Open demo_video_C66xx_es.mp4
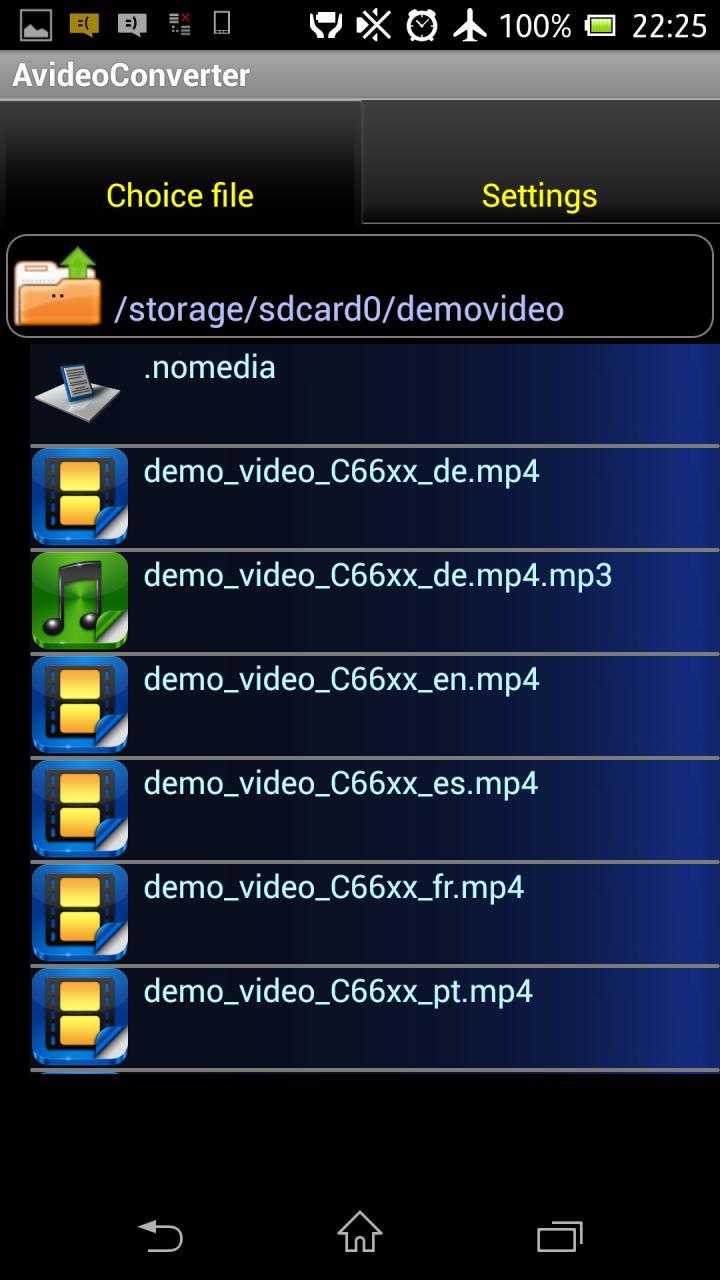 point(374,810)
